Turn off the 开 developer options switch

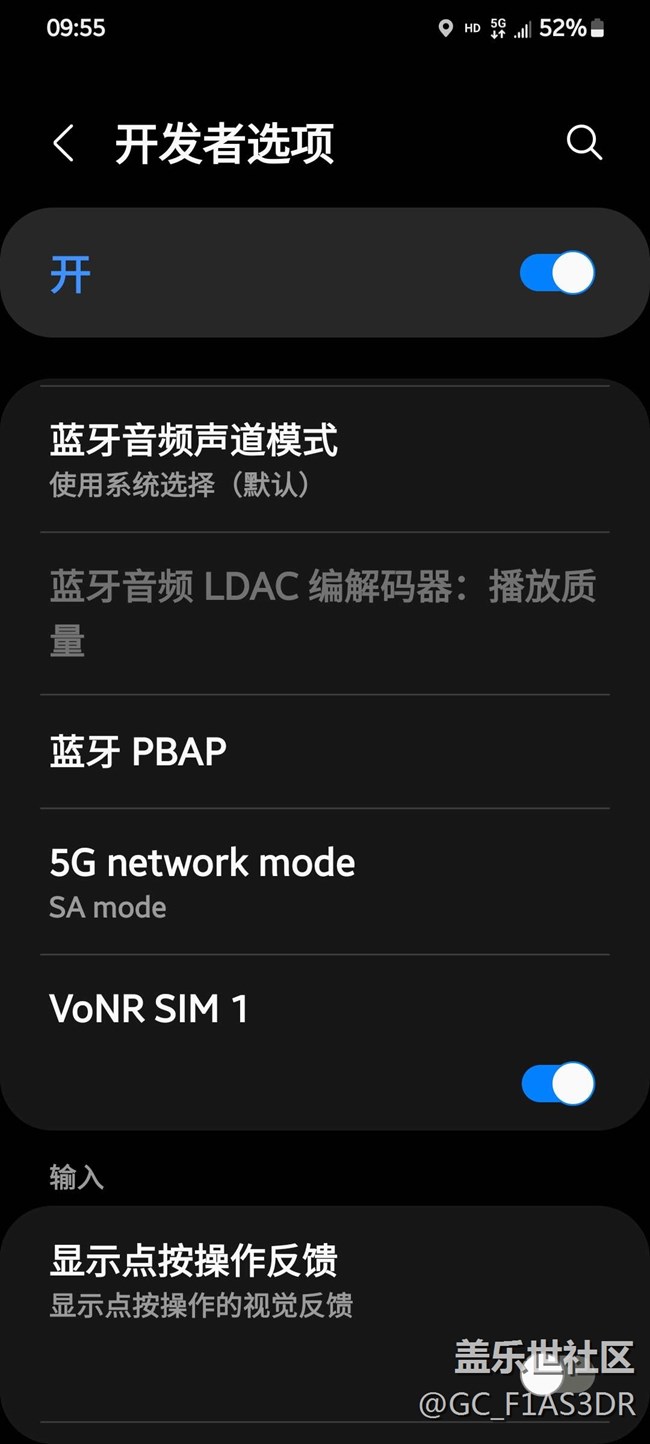[557, 273]
